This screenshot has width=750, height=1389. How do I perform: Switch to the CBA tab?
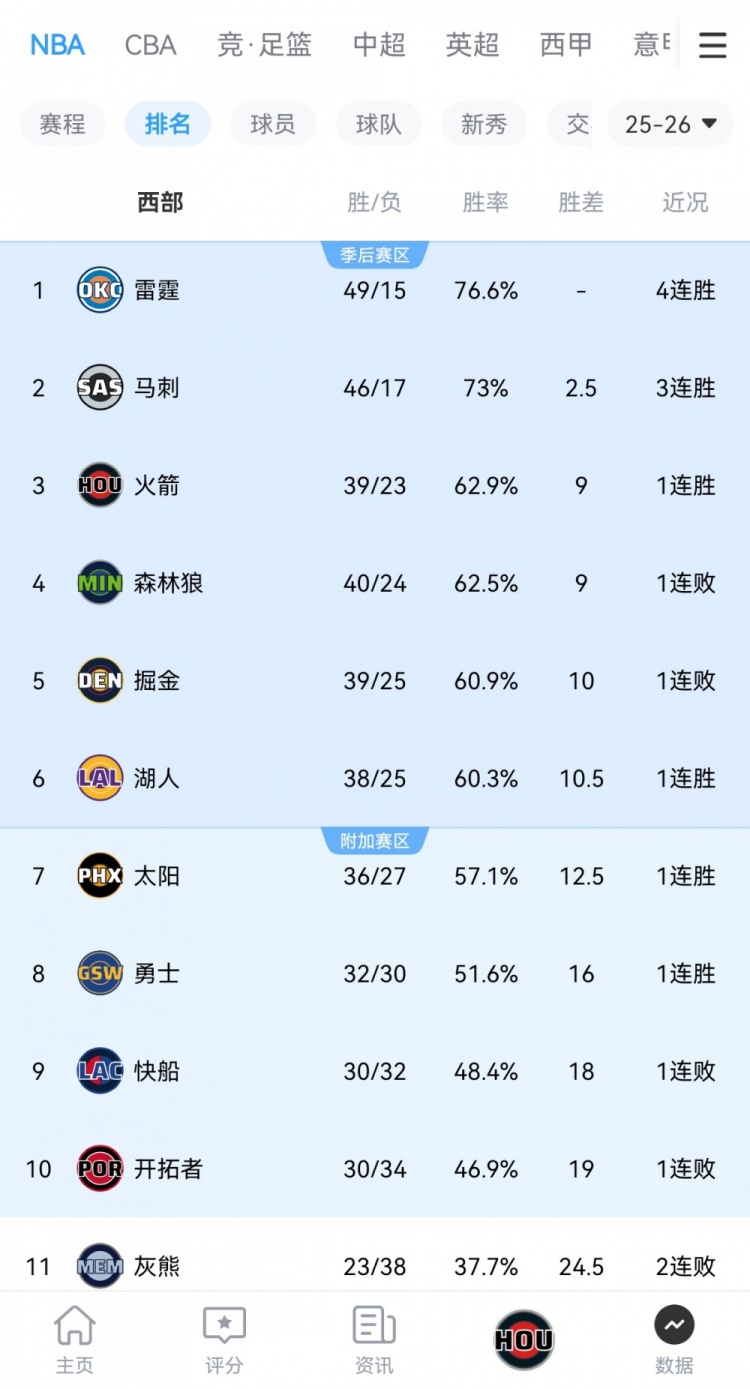click(150, 45)
